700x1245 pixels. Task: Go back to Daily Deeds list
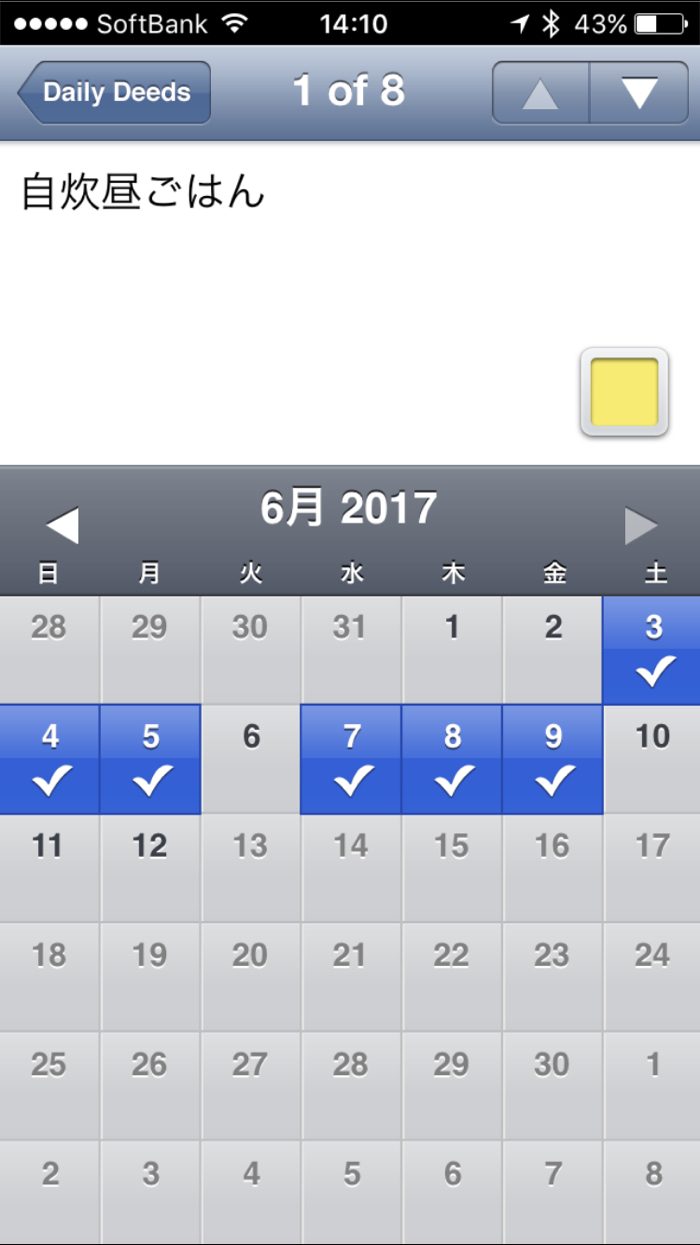coord(113,92)
